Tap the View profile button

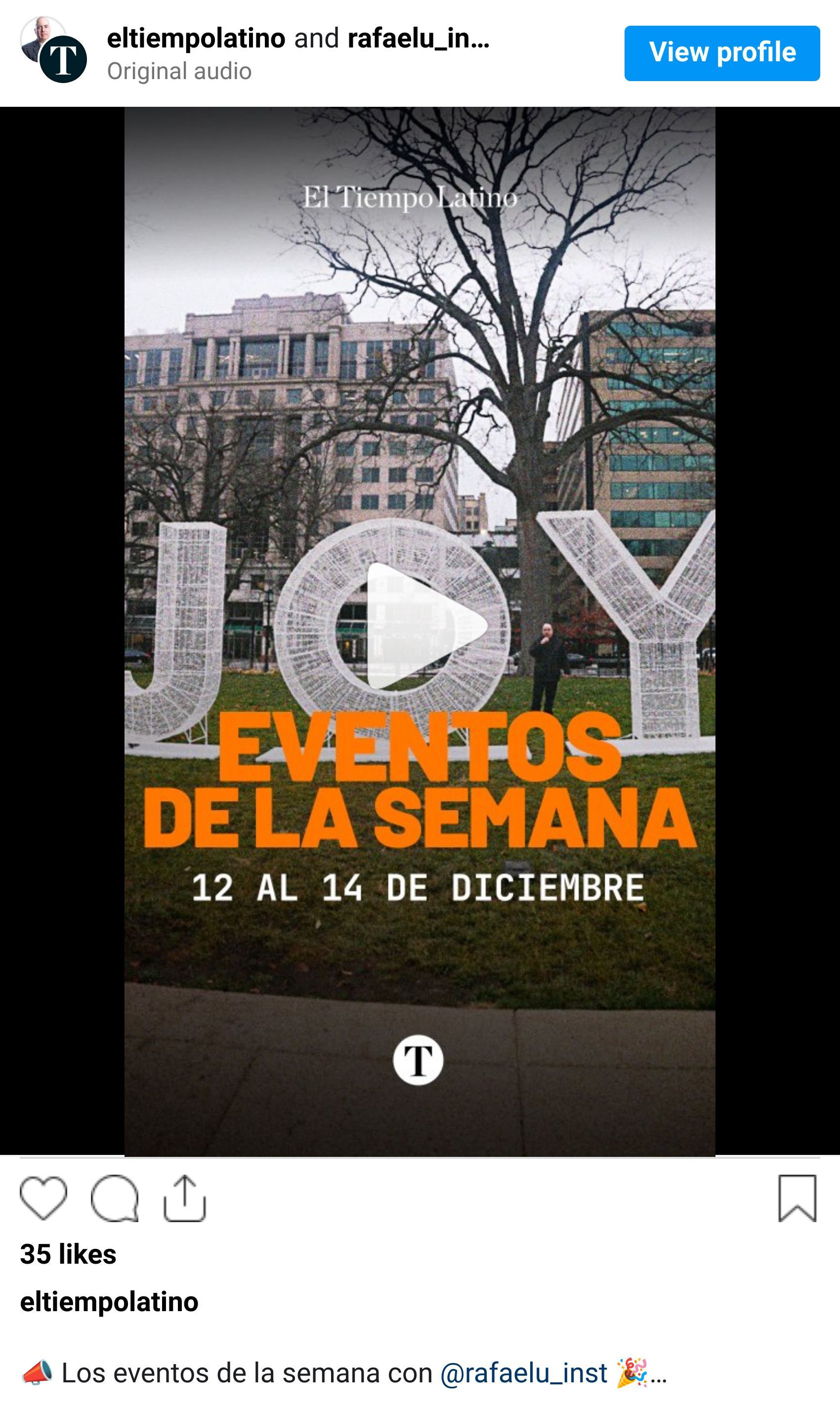tap(722, 53)
